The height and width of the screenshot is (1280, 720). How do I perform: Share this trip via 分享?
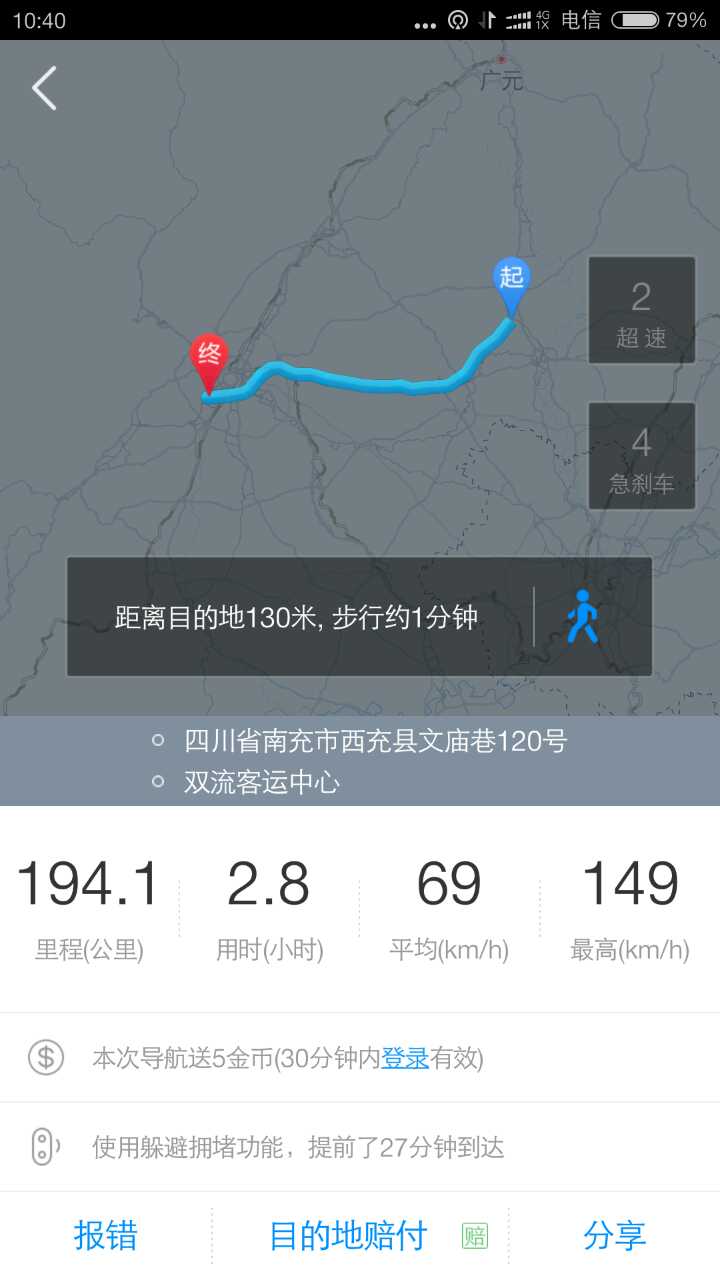(614, 1236)
